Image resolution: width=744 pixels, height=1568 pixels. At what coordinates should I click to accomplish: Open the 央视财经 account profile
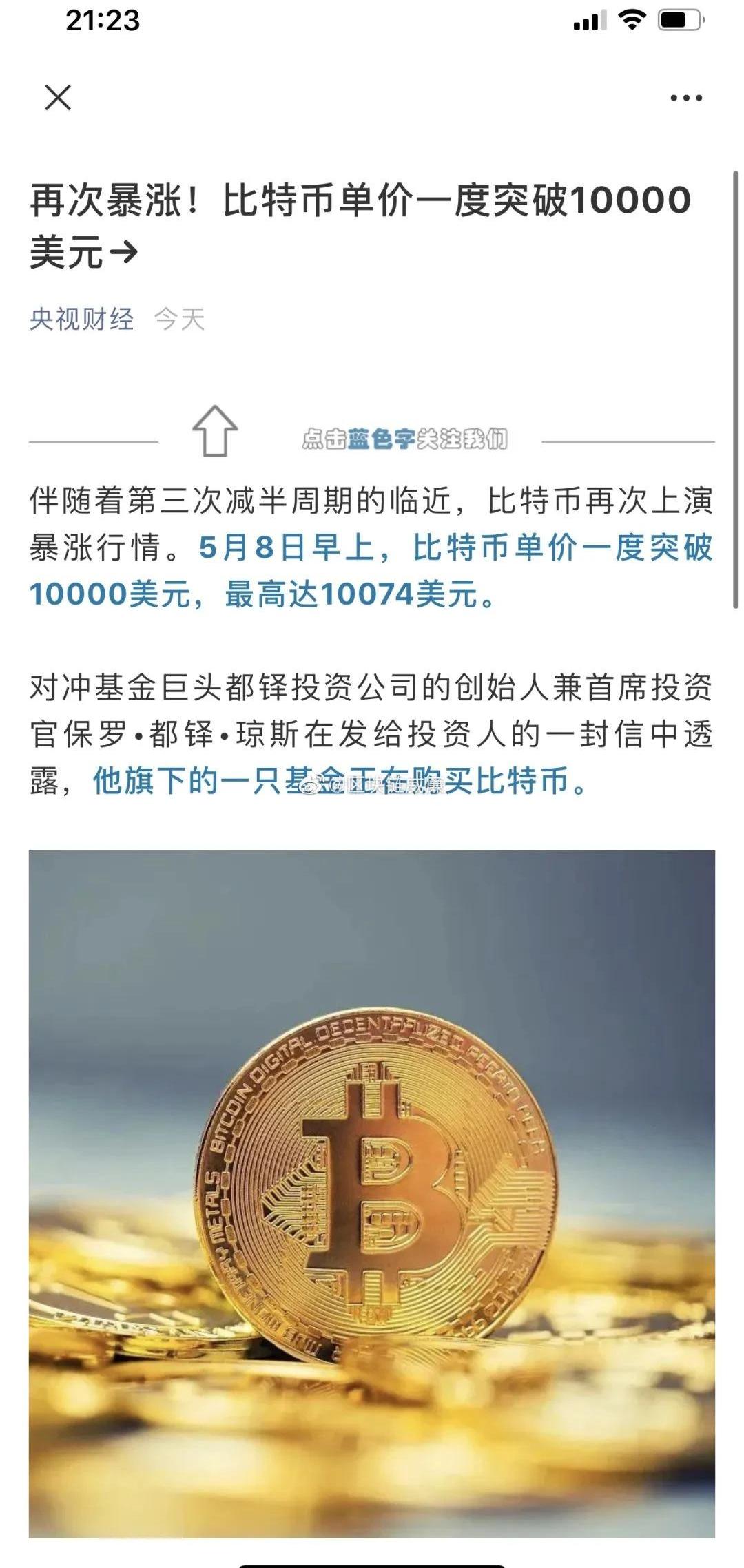(82, 320)
